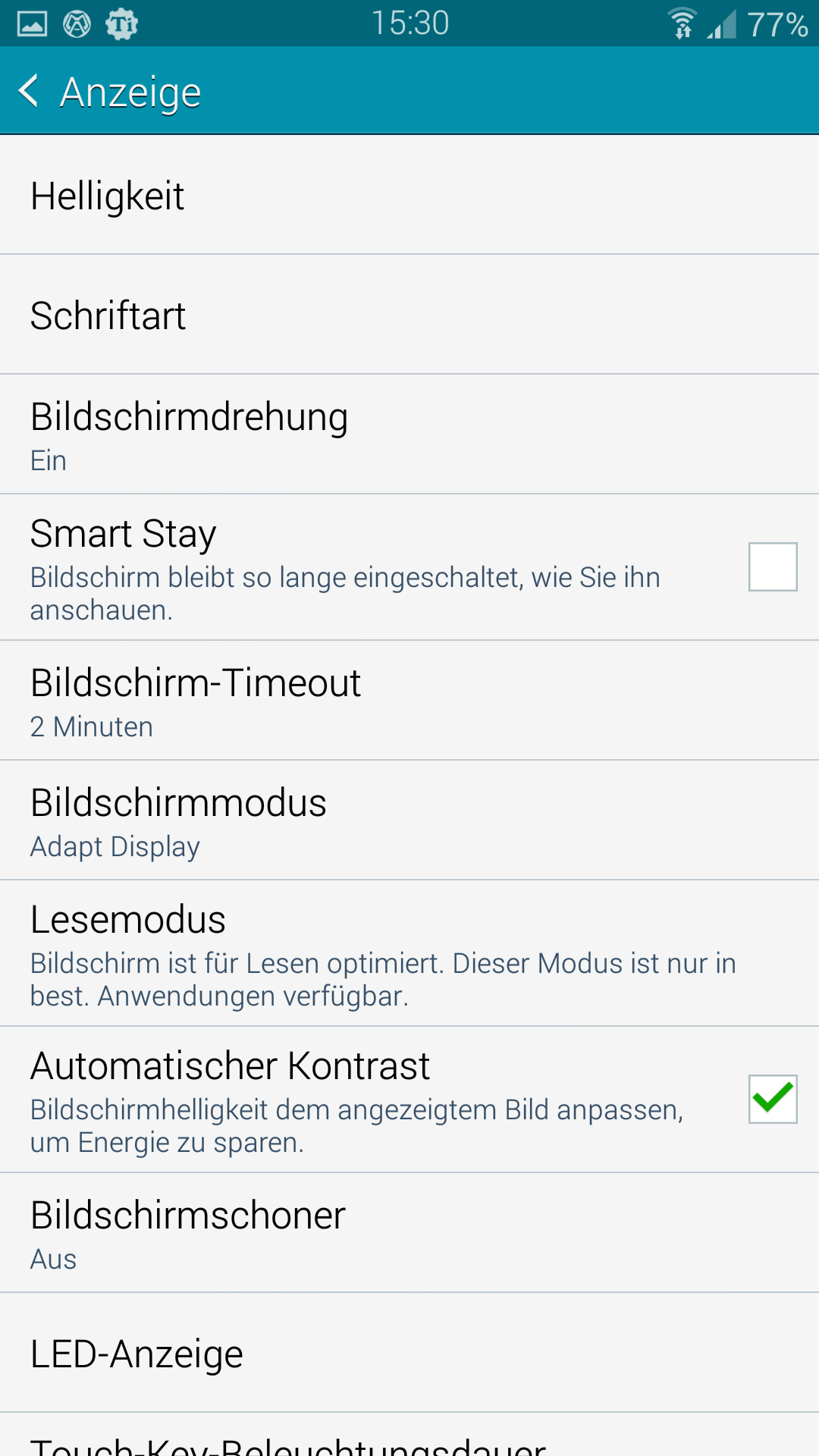This screenshot has width=819, height=1456.
Task: Open Helligkeit setting
Action: coord(409,196)
